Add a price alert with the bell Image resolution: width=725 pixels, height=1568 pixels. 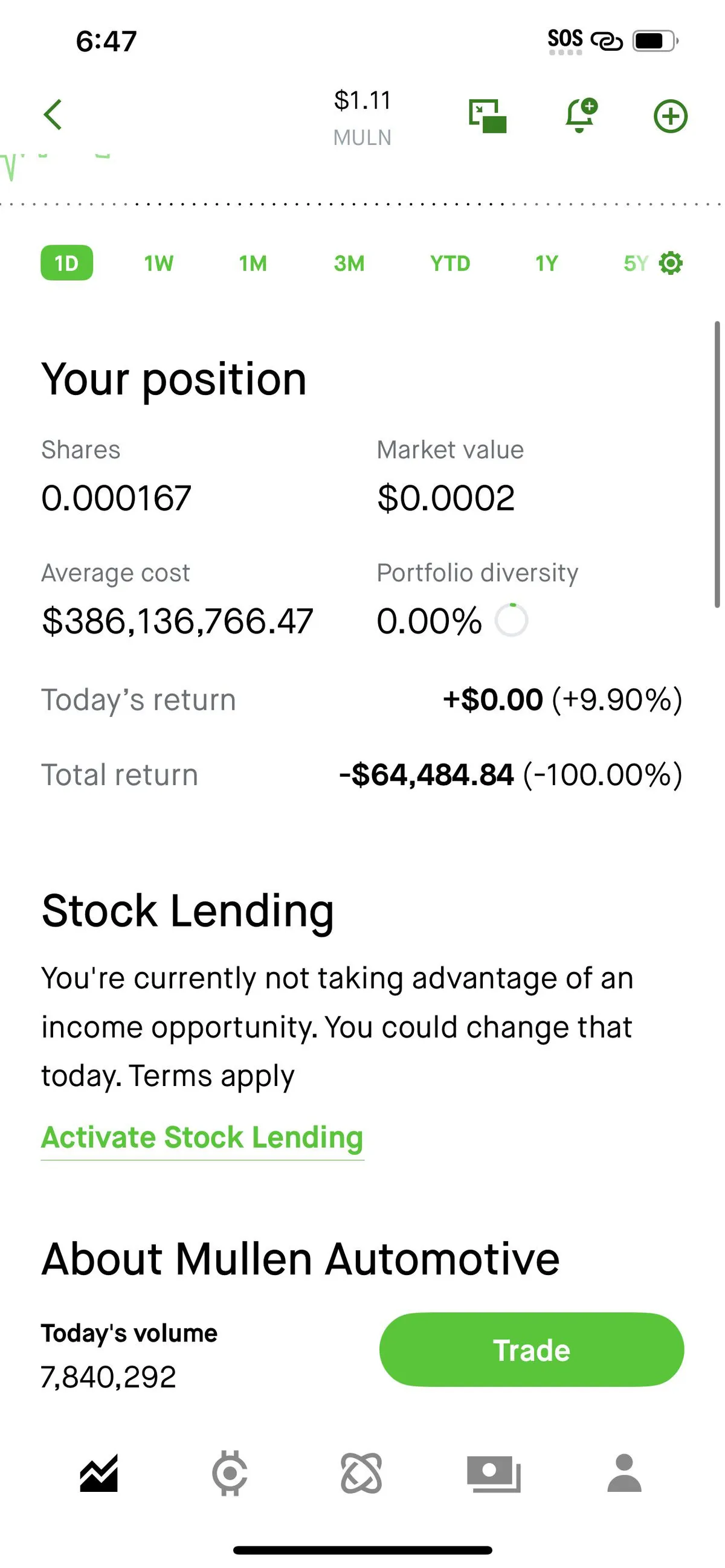pos(580,115)
